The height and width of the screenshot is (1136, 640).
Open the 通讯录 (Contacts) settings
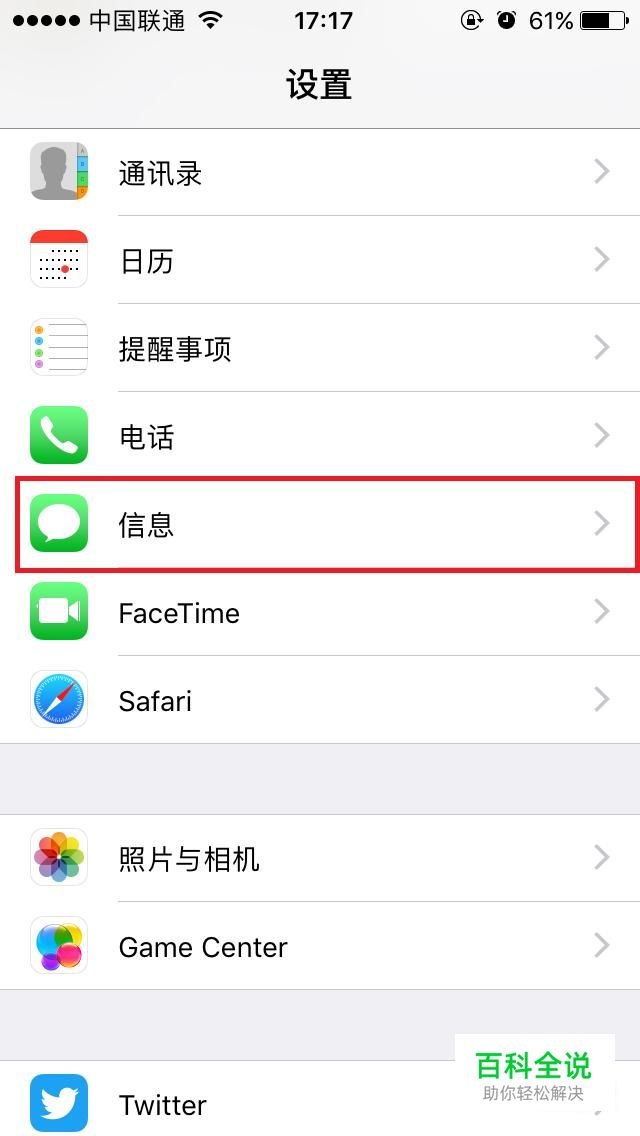coord(320,172)
